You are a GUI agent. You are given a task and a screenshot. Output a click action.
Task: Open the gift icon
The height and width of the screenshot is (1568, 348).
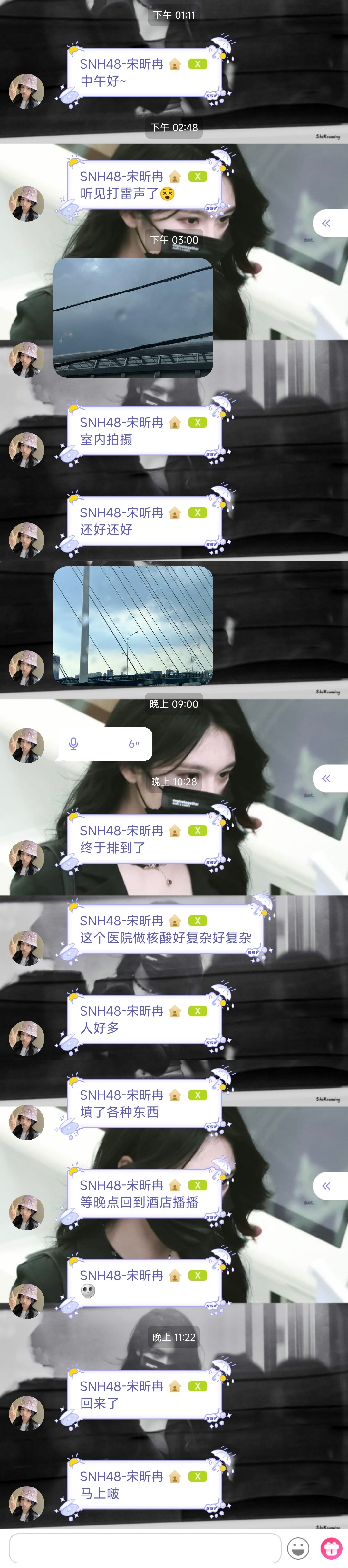[332, 1548]
